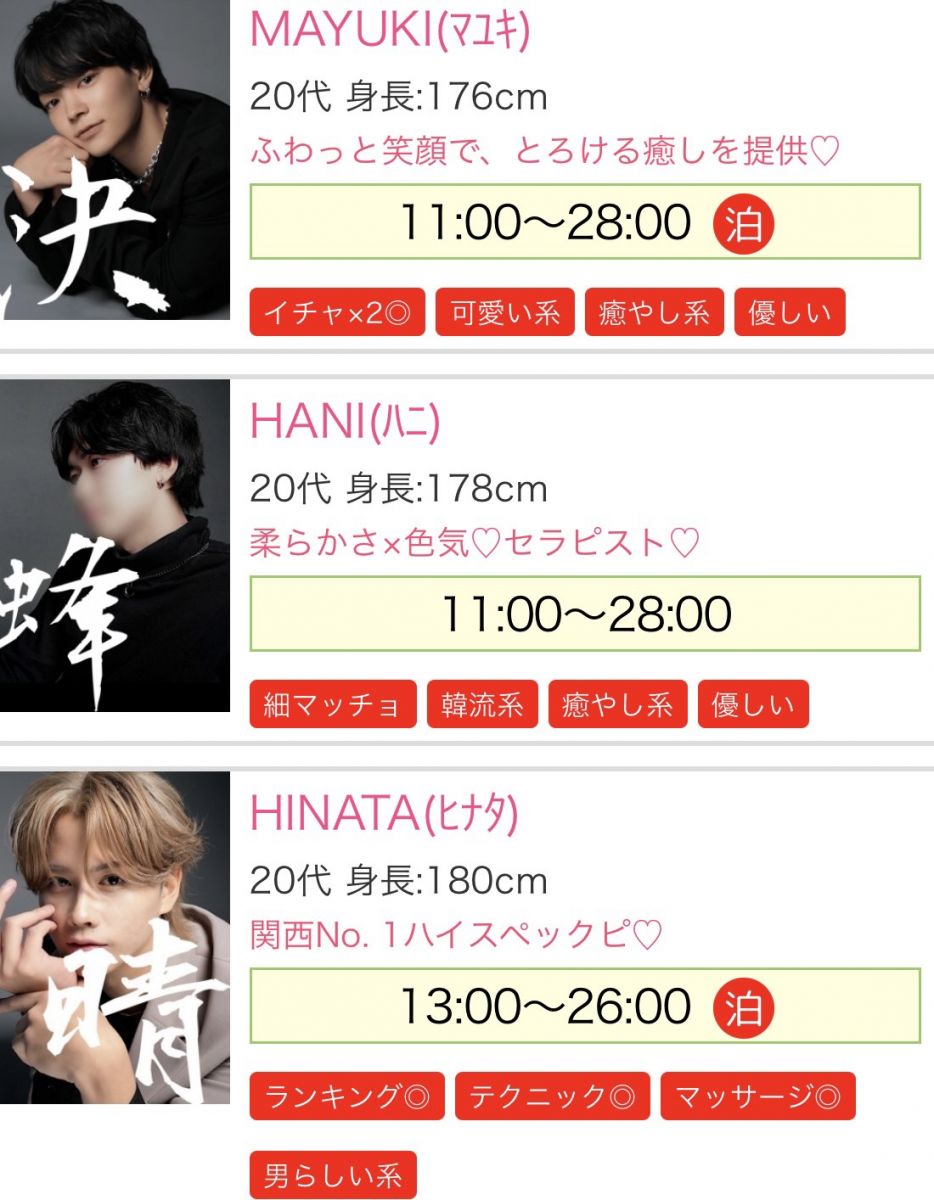Image resolution: width=934 pixels, height=1200 pixels.
Task: Tap the MAYUKI(マユキ) name link
Action: pyautogui.click(x=389, y=32)
